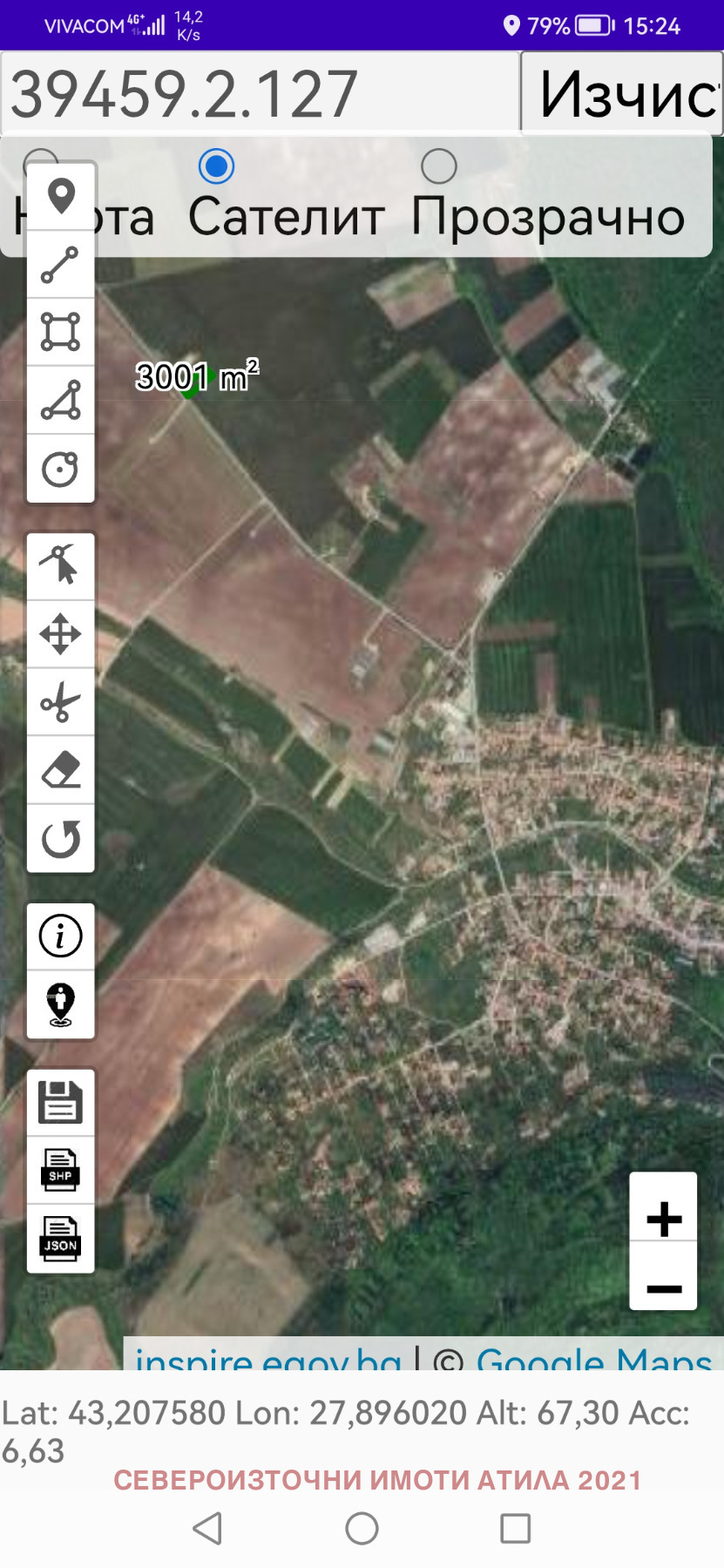This screenshot has height=1568, width=724.
Task: Choose the draw polygon tool
Action: (60, 332)
